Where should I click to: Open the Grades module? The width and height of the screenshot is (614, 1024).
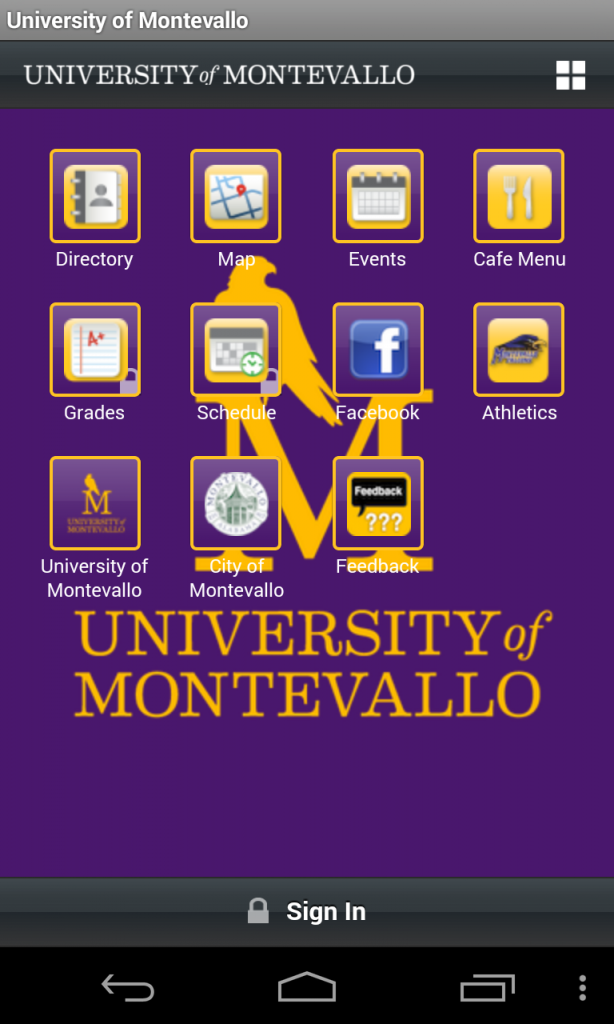pyautogui.click(x=95, y=350)
